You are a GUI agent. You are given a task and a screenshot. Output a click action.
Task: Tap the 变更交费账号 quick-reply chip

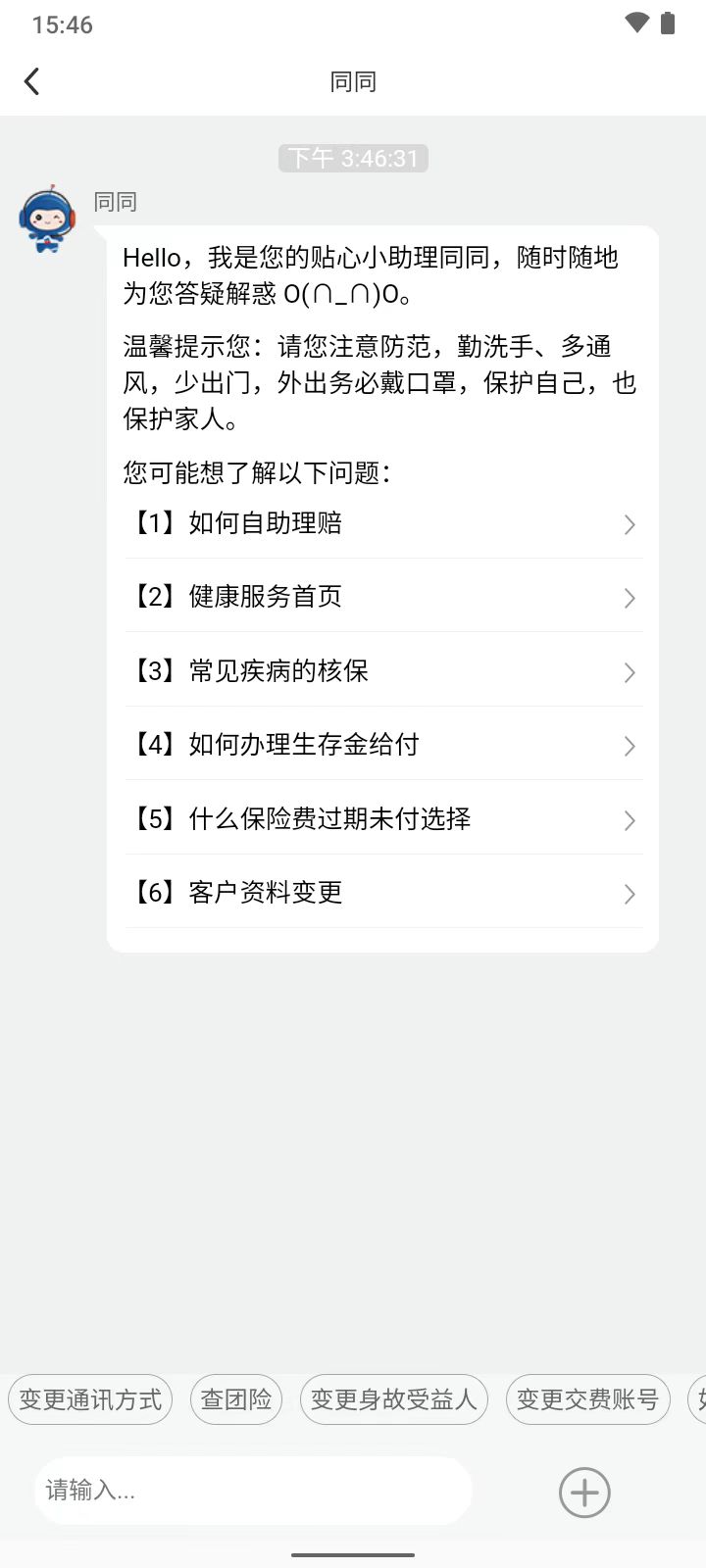[586, 1399]
